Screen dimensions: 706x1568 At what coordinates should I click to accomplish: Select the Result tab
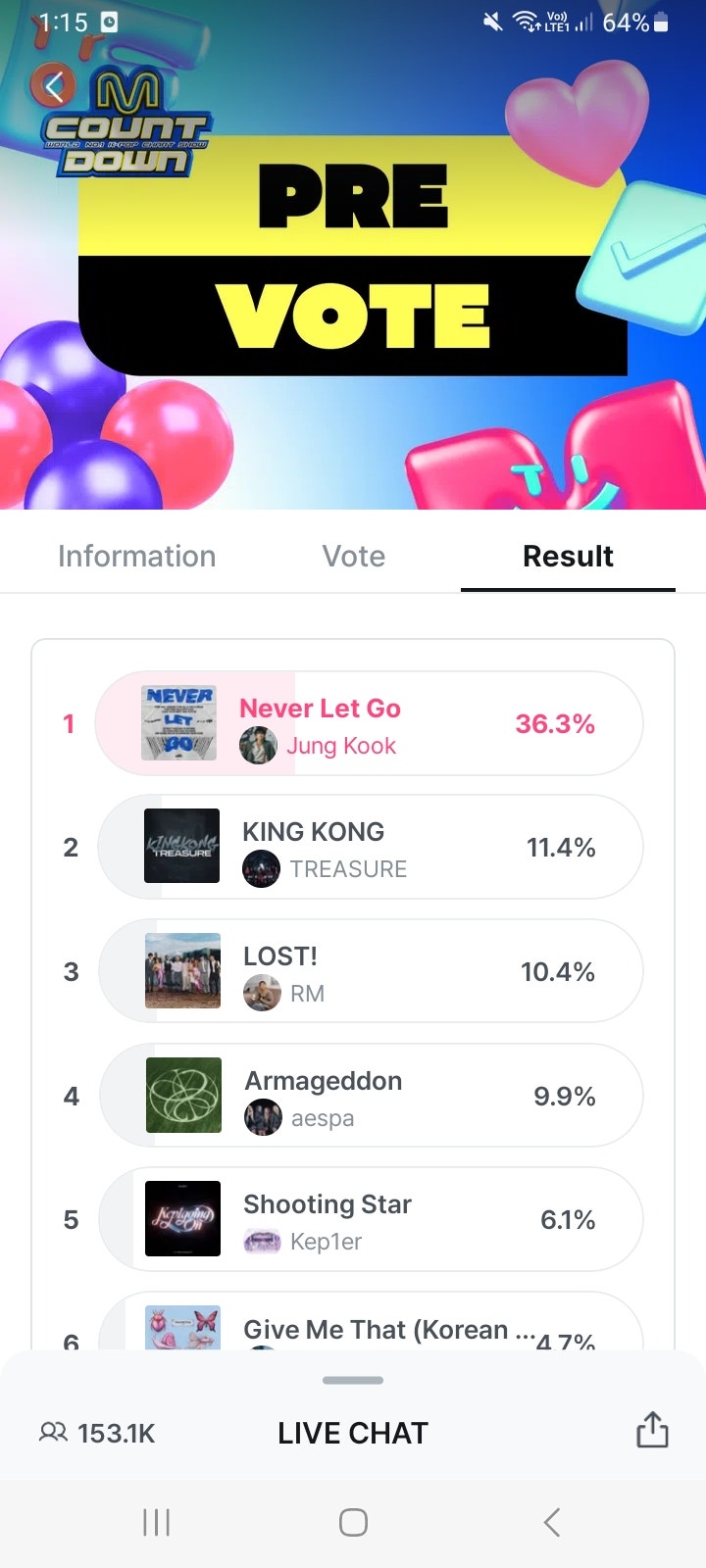568,556
